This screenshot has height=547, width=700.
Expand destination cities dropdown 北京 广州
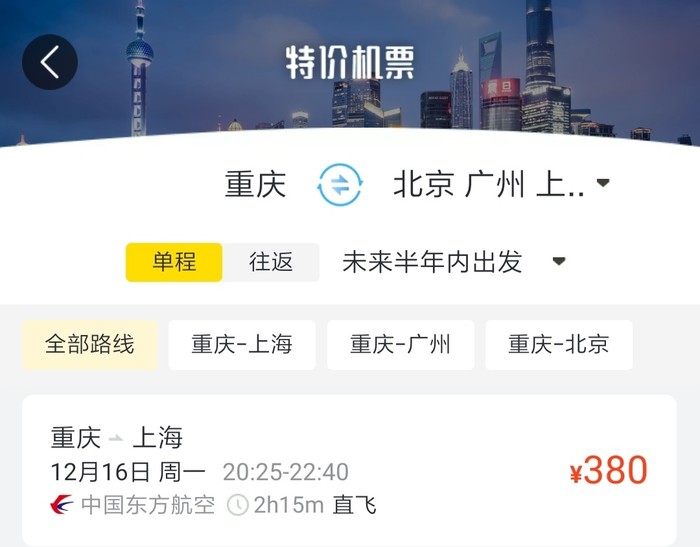tap(500, 184)
